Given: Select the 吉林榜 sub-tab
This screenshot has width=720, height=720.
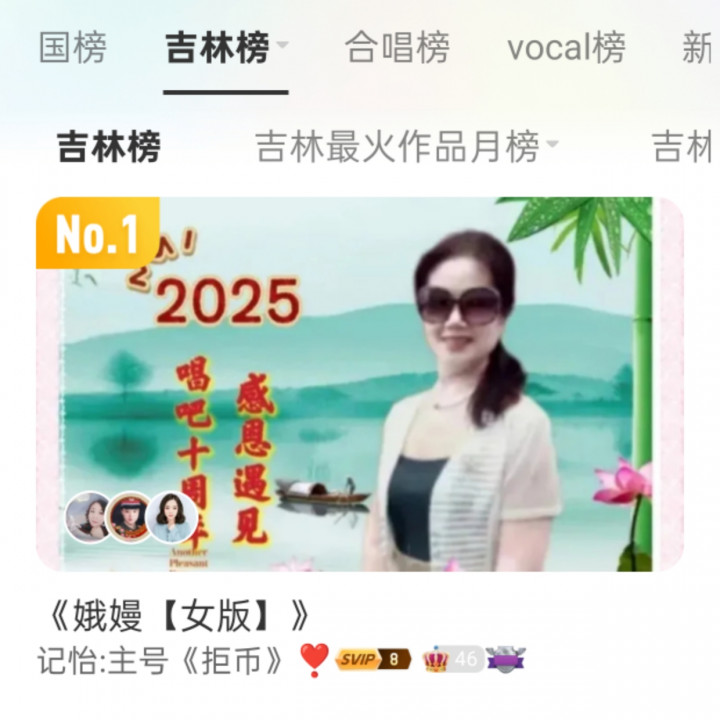Looking at the screenshot, I should pos(109,148).
